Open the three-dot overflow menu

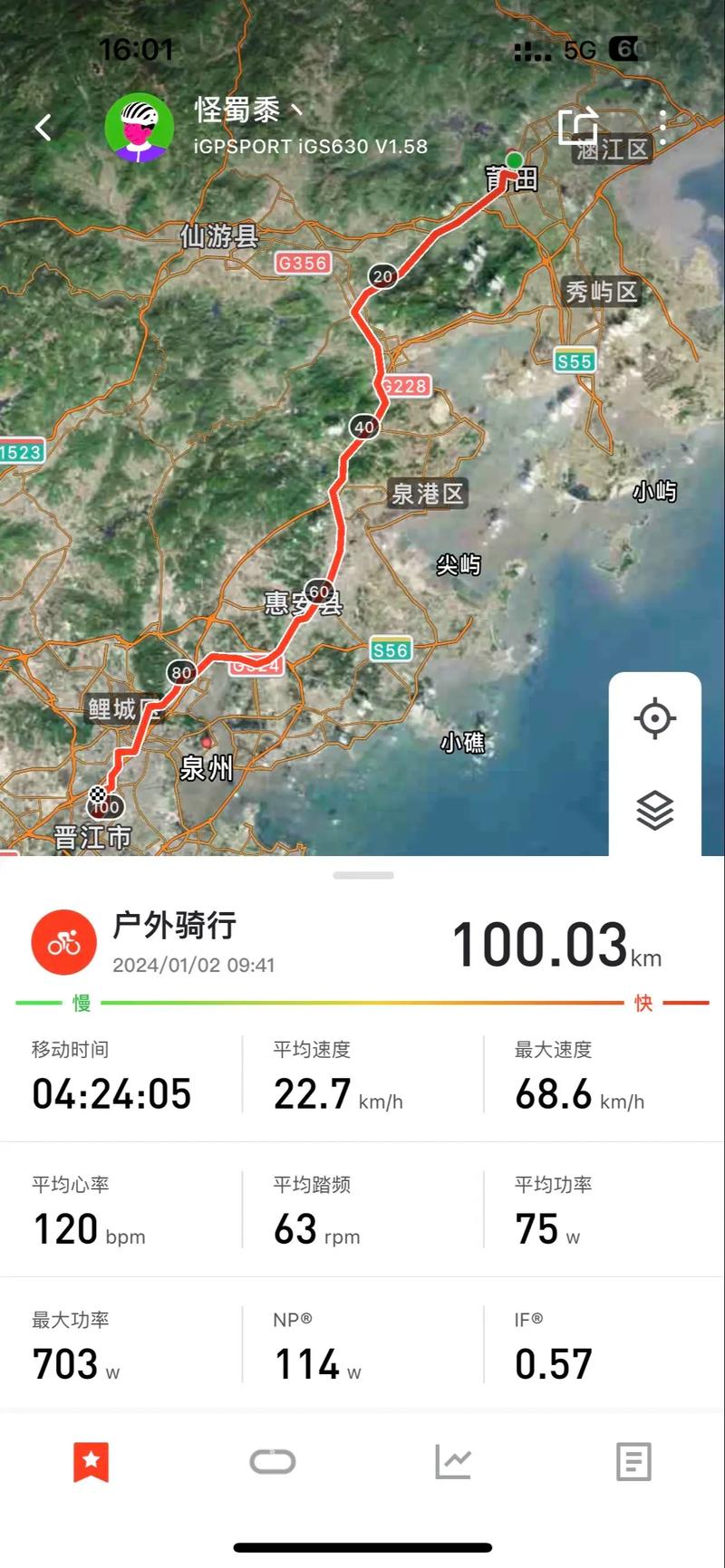pos(662,127)
